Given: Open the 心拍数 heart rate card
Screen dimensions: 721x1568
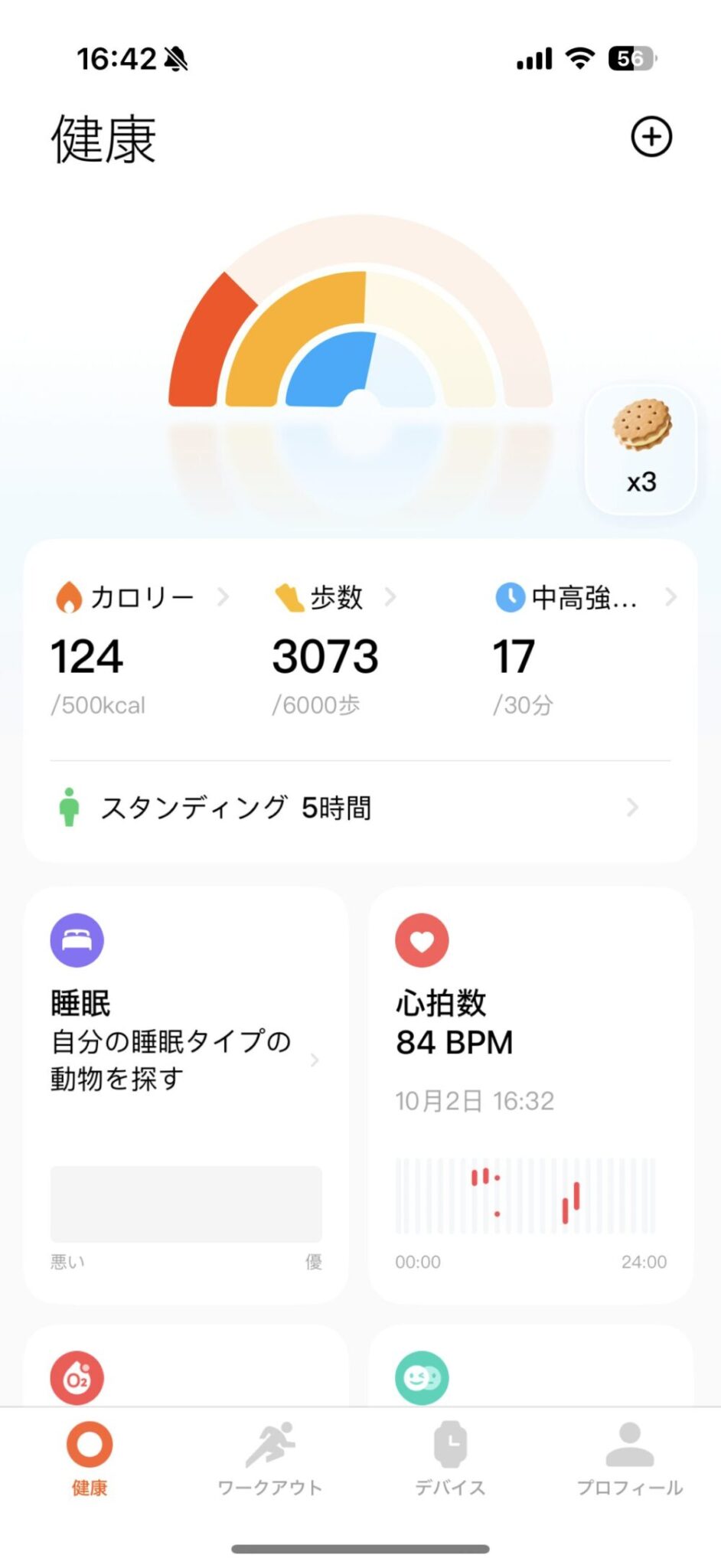Looking at the screenshot, I should (530, 1095).
